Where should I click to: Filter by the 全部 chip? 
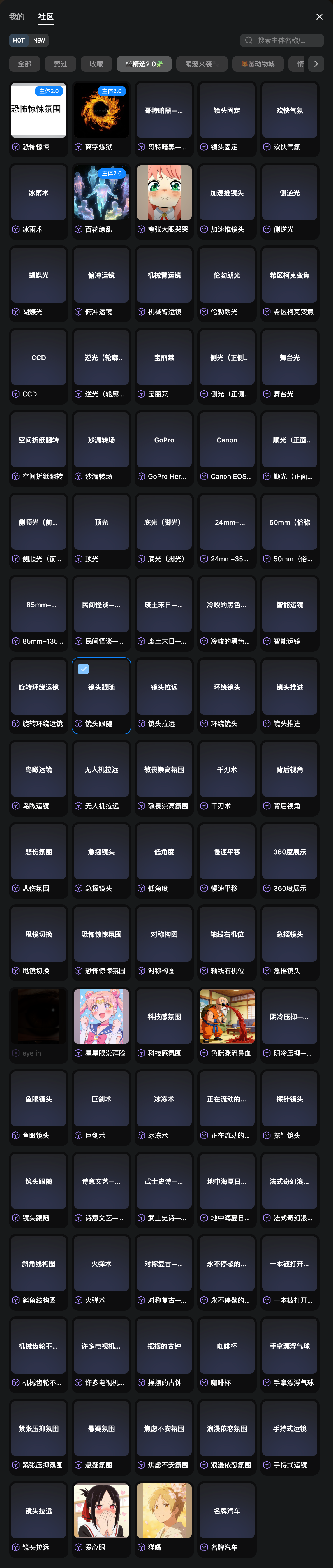24,64
